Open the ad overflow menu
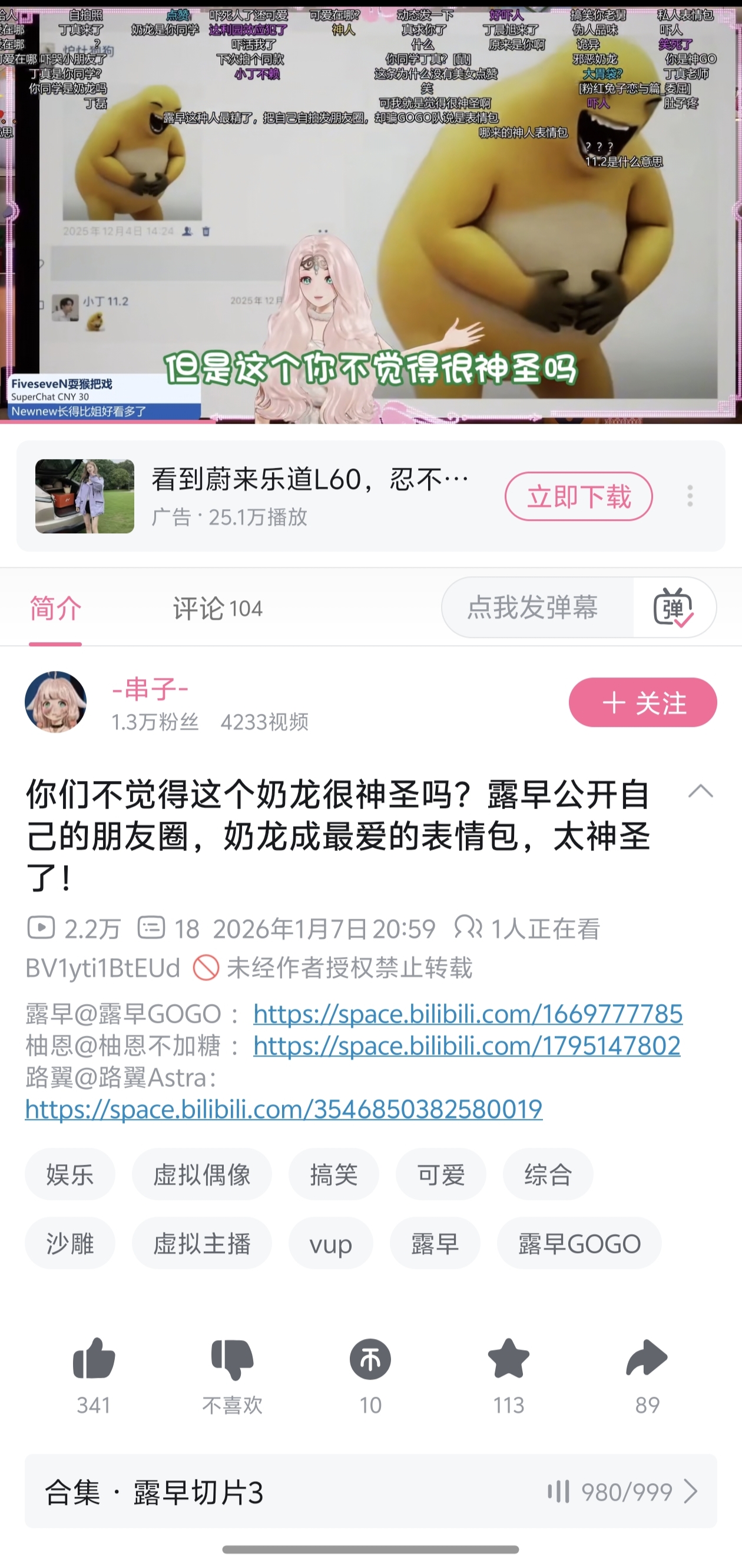 (x=690, y=496)
